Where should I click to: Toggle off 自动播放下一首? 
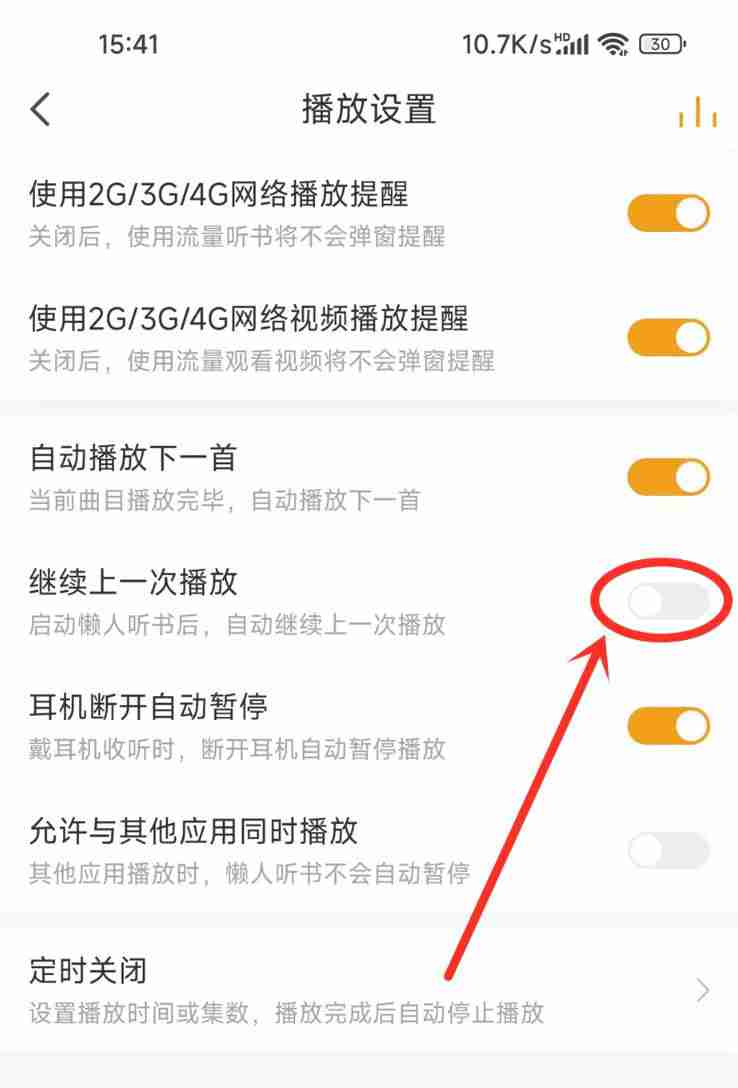pyautogui.click(x=668, y=476)
